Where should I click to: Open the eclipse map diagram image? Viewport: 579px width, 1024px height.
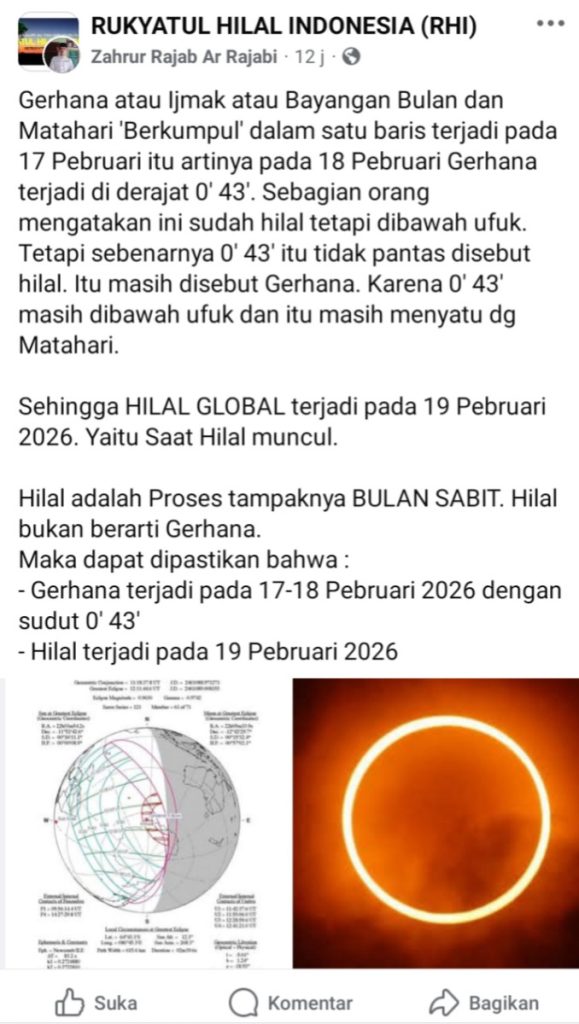144,823
